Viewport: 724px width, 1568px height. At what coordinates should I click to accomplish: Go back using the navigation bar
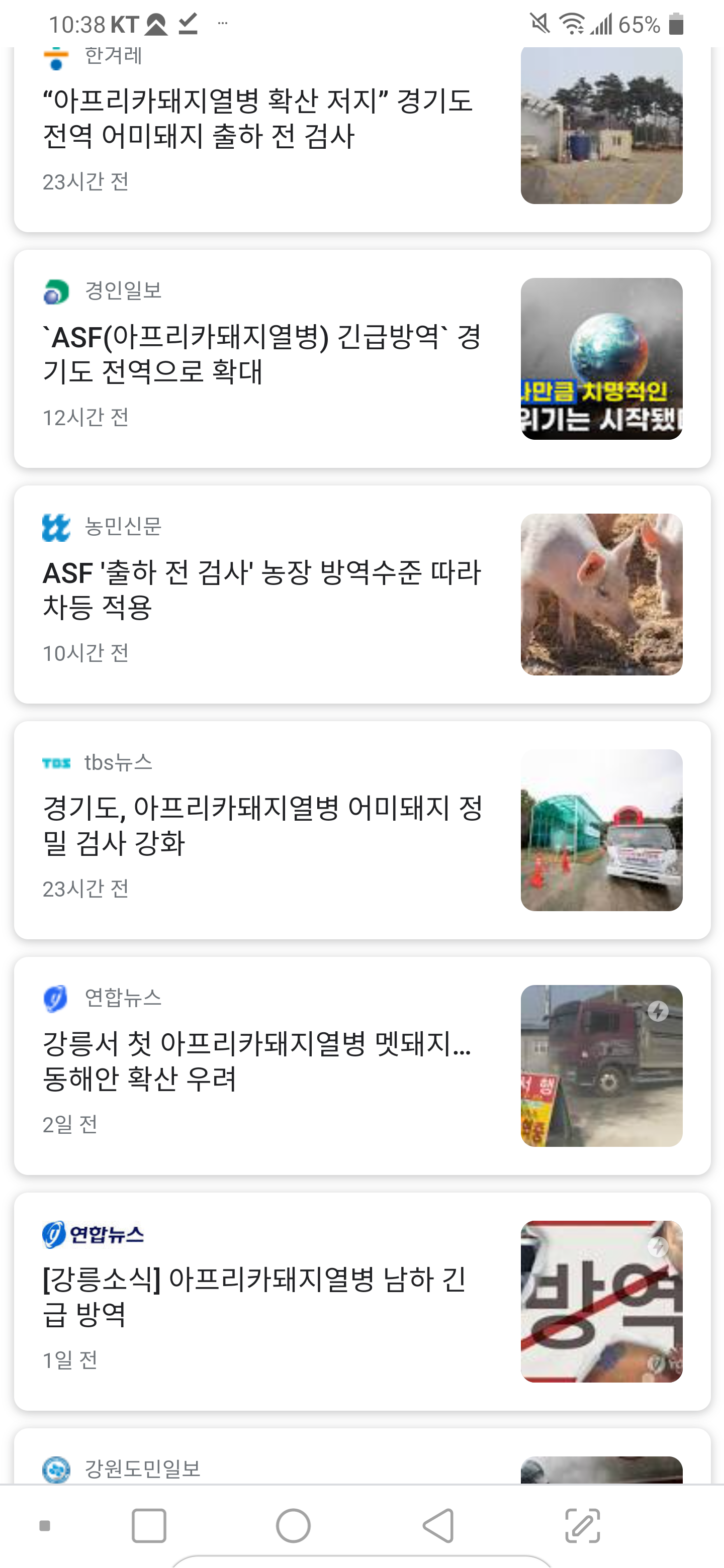(438, 1525)
